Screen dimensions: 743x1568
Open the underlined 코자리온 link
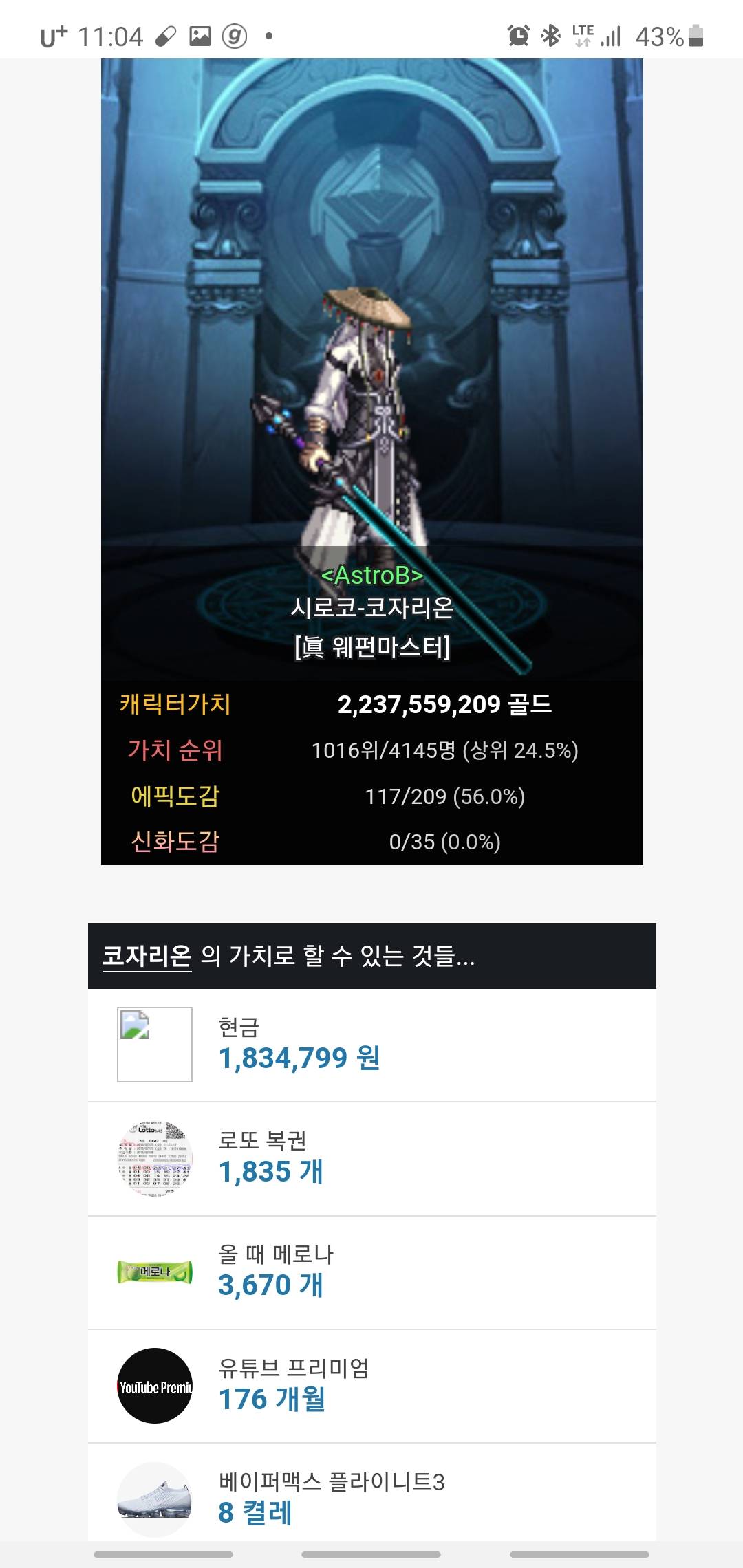click(x=147, y=956)
